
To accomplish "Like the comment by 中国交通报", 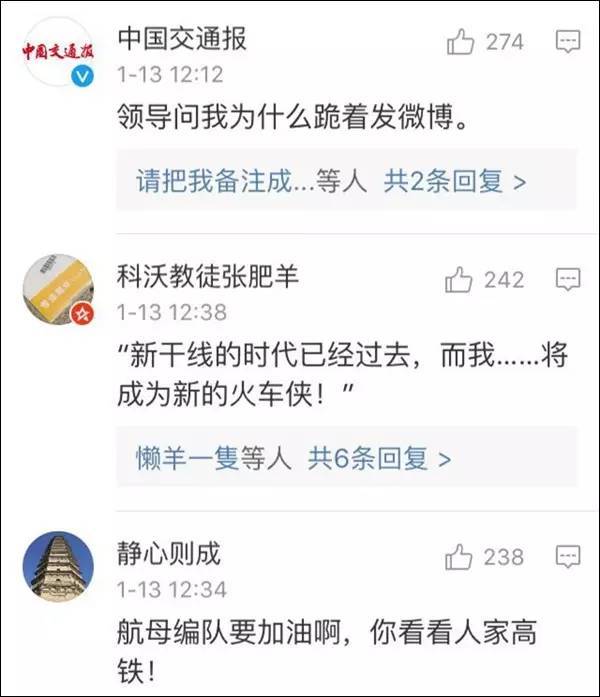I will pyautogui.click(x=461, y=42).
